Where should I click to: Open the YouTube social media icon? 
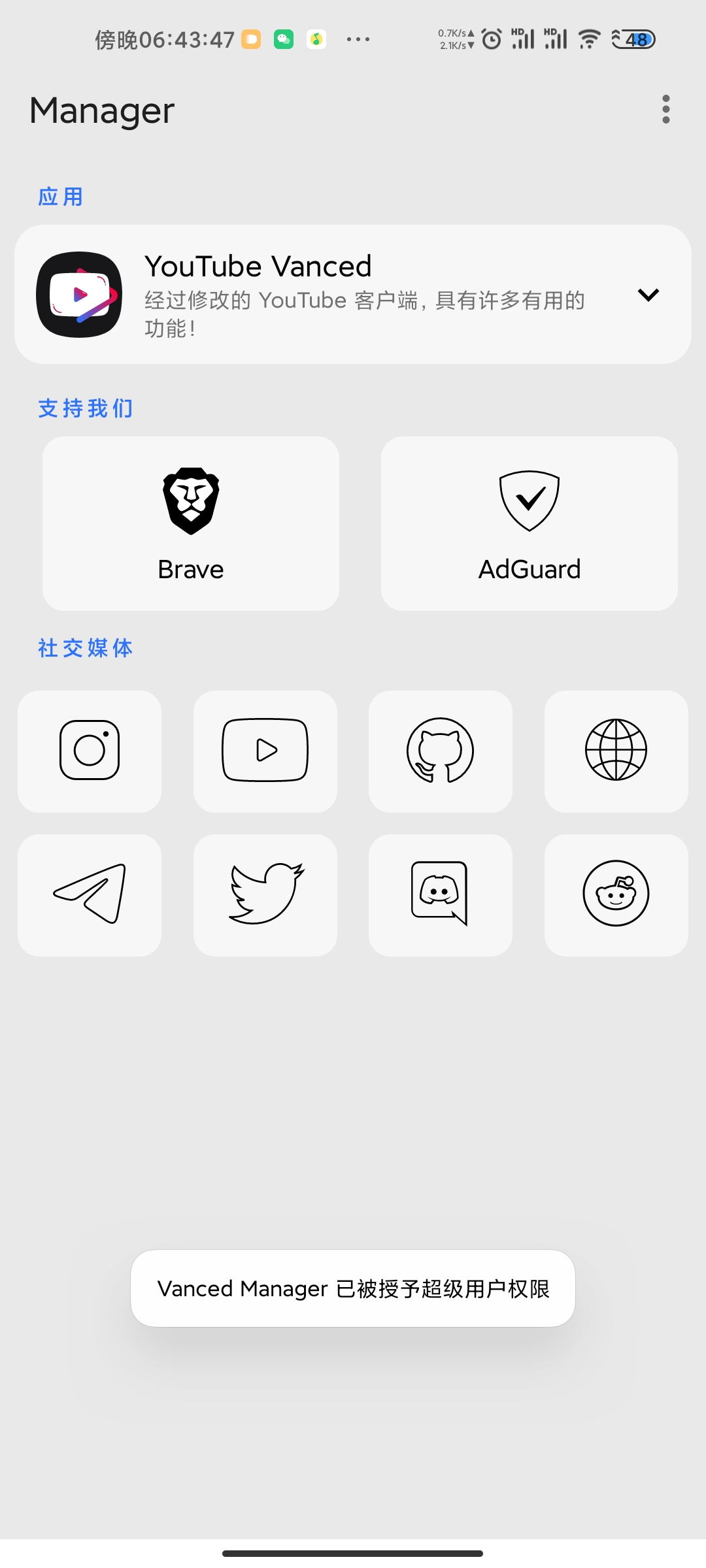265,750
